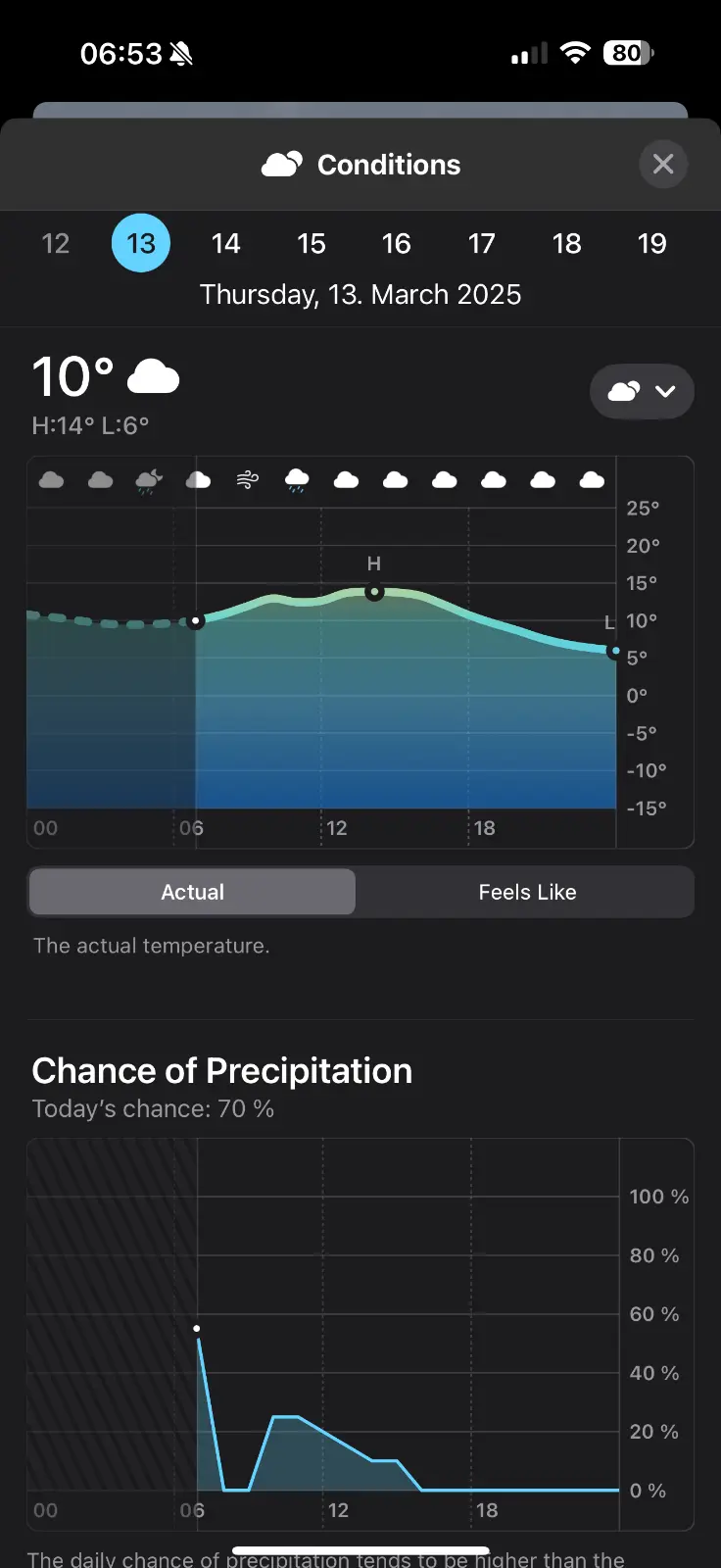Select day 16 in the date strip
This screenshot has width=721, height=1568.
(397, 243)
